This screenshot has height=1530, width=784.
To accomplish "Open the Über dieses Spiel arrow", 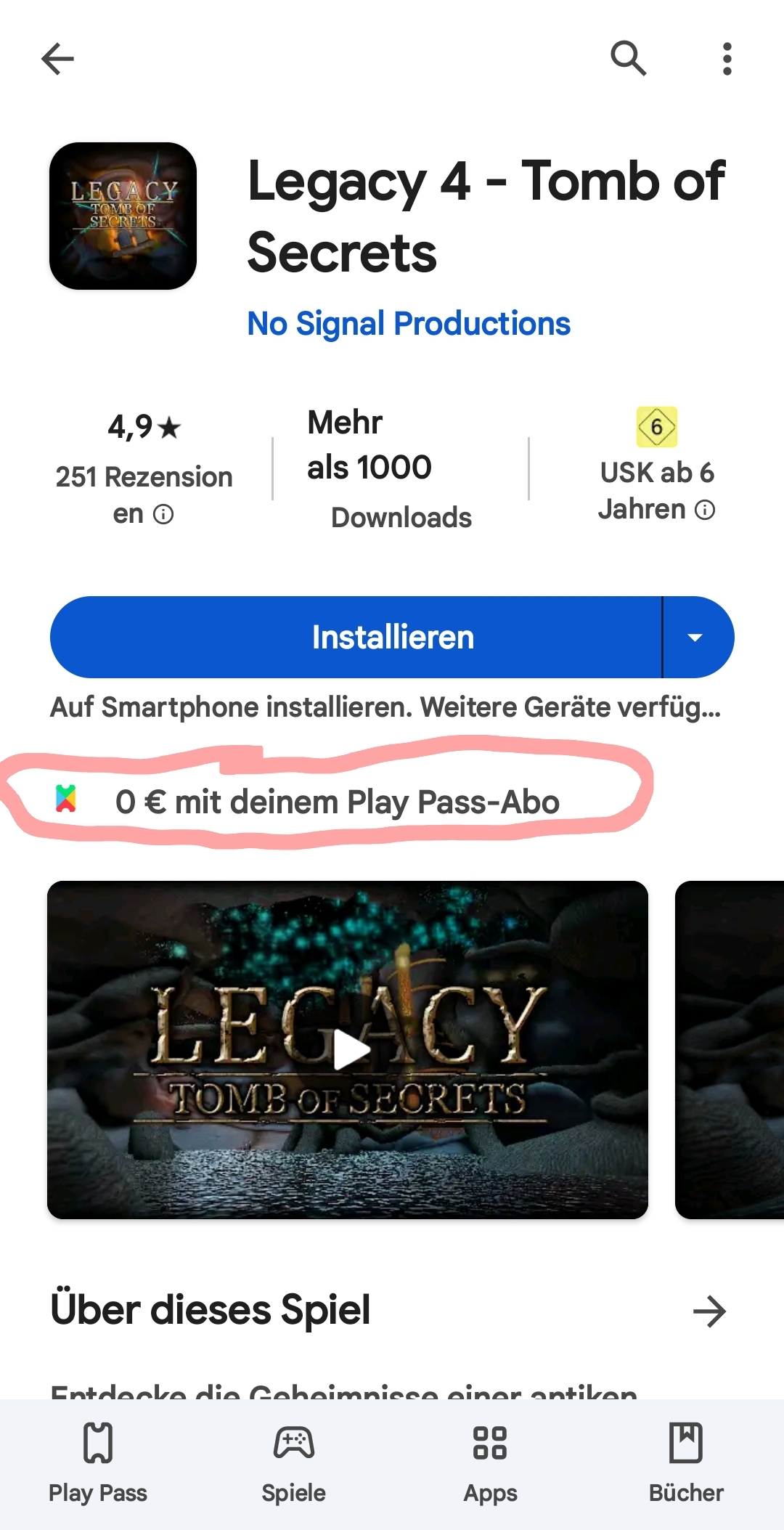I will tap(709, 1311).
